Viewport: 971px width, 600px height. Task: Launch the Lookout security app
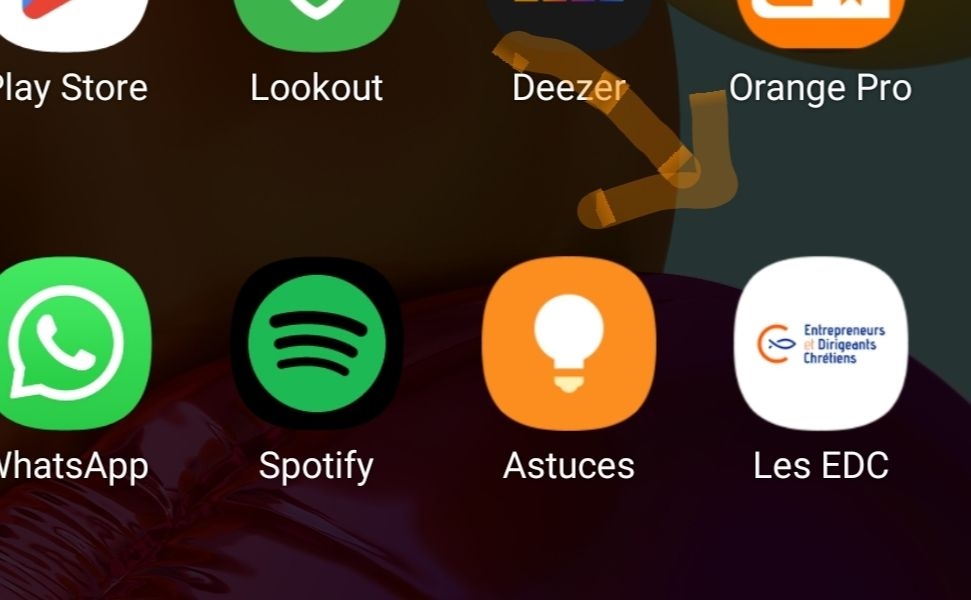click(316, 20)
